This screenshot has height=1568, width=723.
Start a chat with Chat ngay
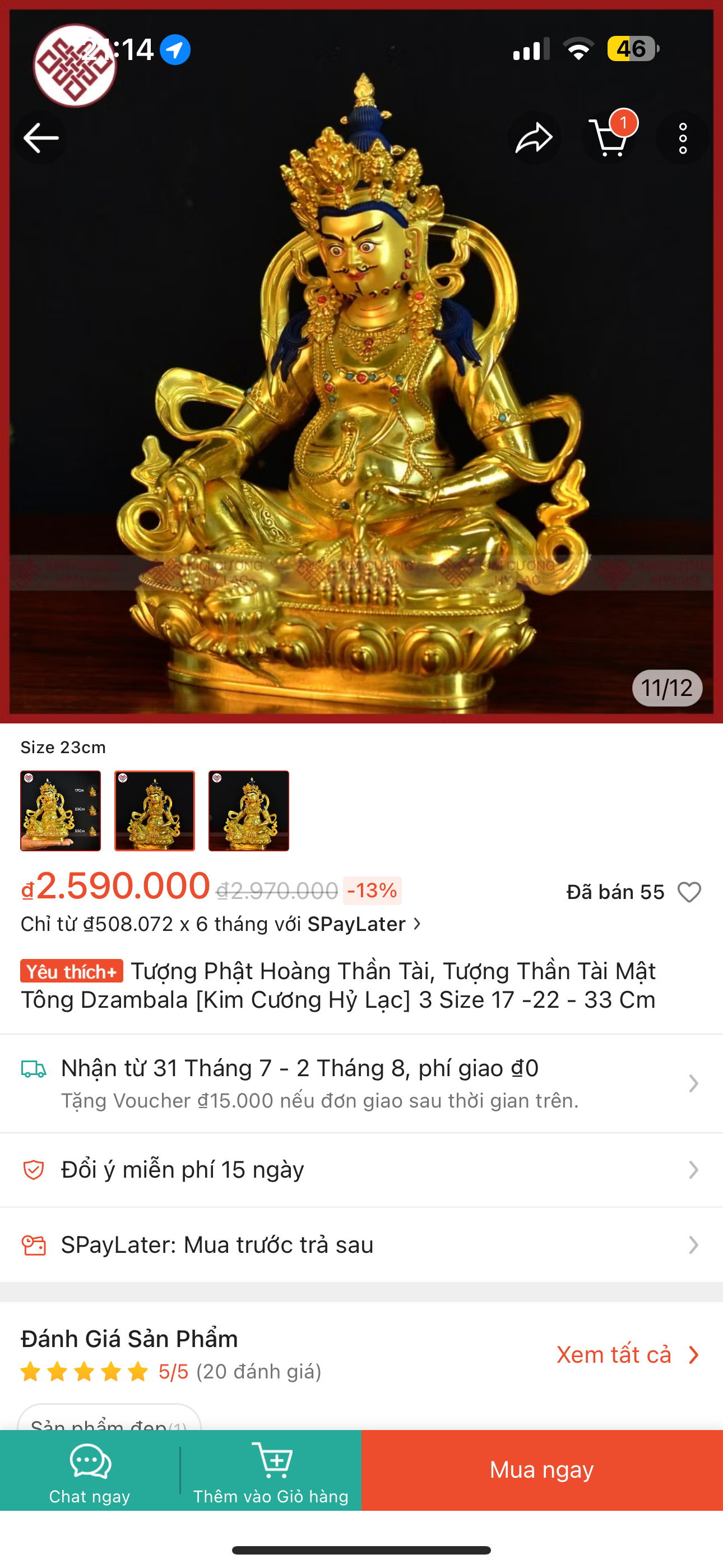pyautogui.click(x=90, y=1469)
